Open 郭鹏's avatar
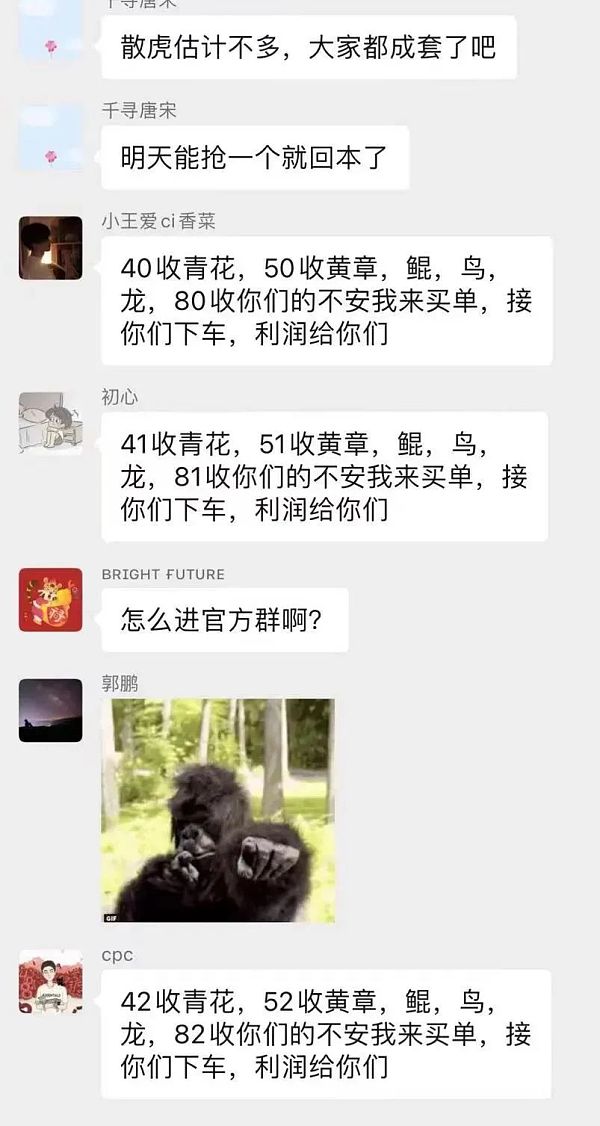The height and width of the screenshot is (1126, 600). point(50,710)
